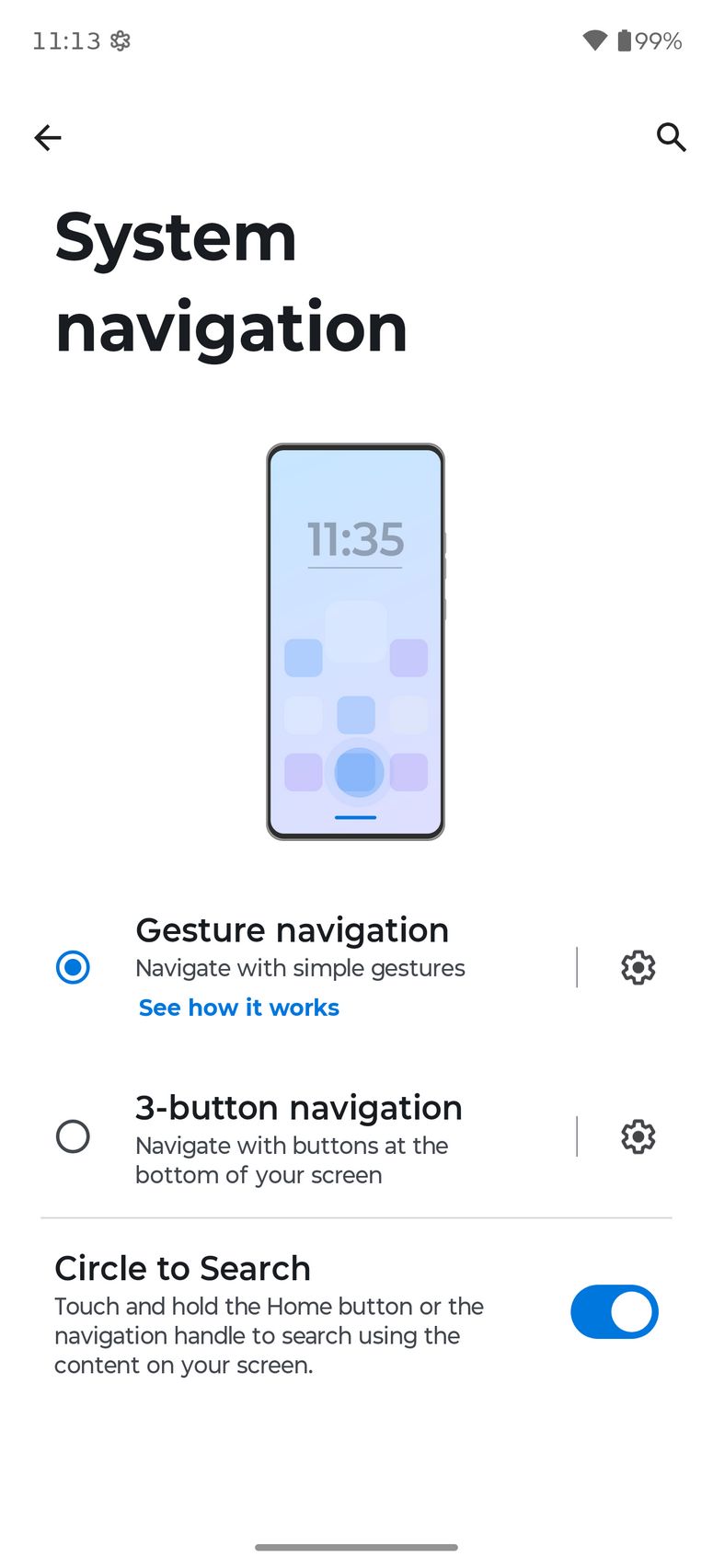Select 3-button navigation option

(73, 1136)
